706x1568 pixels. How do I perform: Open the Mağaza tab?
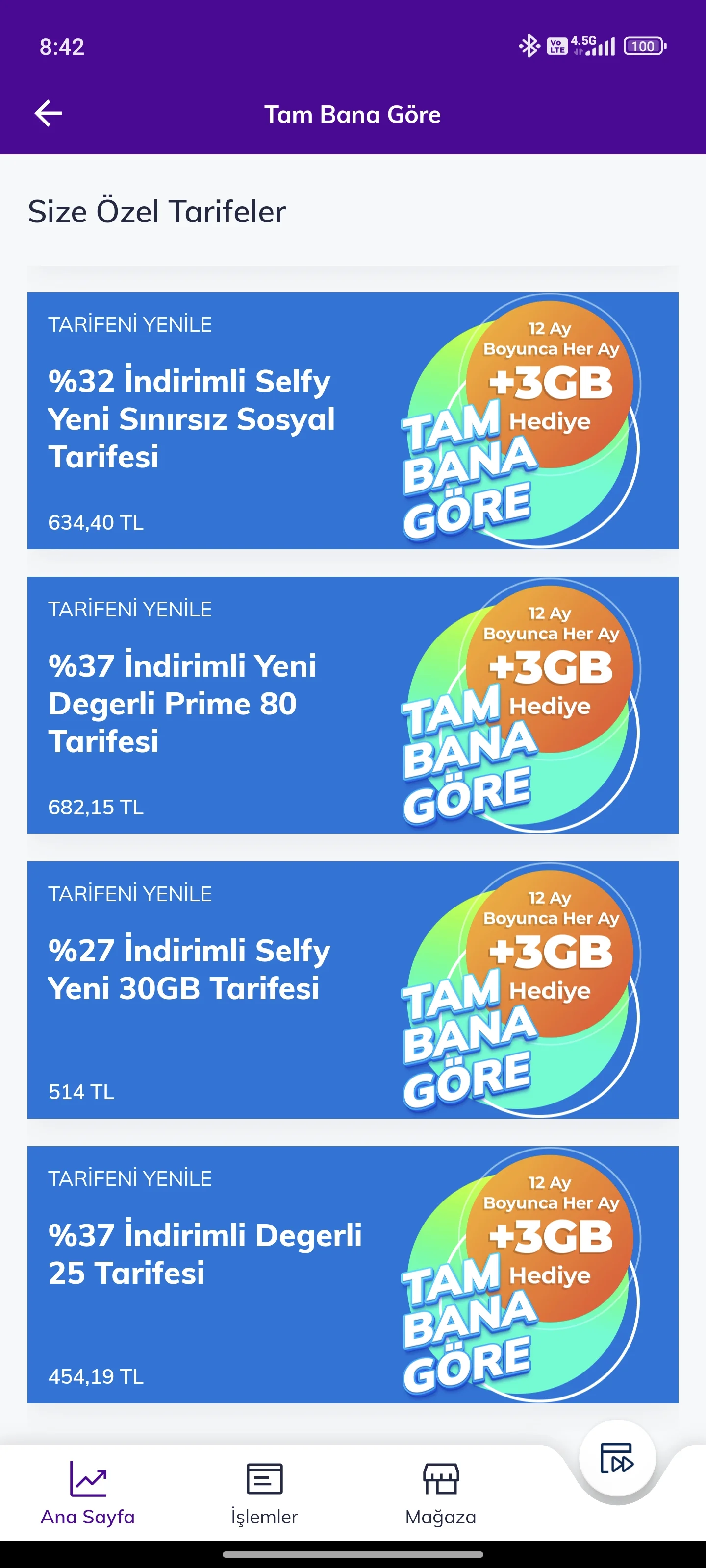440,1493
